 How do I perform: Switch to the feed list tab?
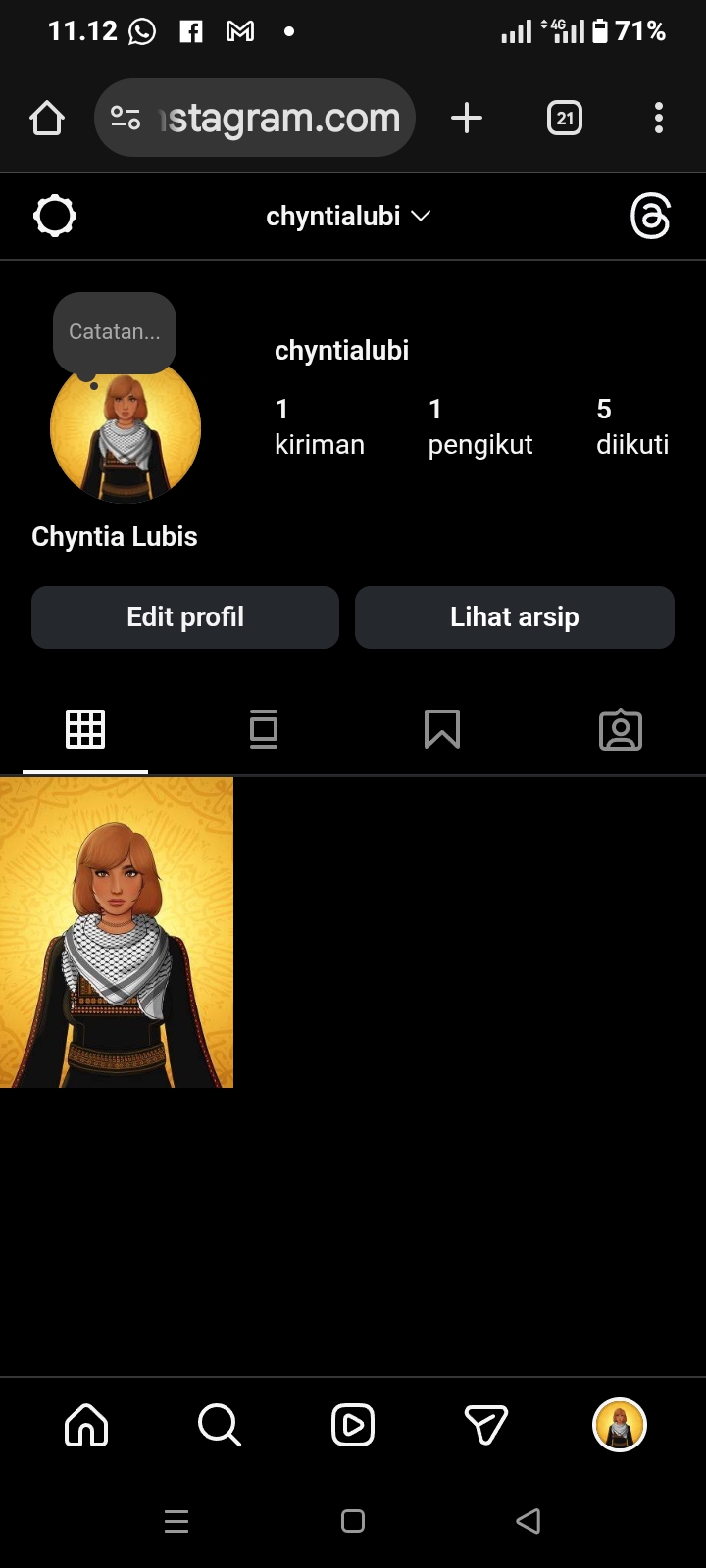tap(264, 729)
